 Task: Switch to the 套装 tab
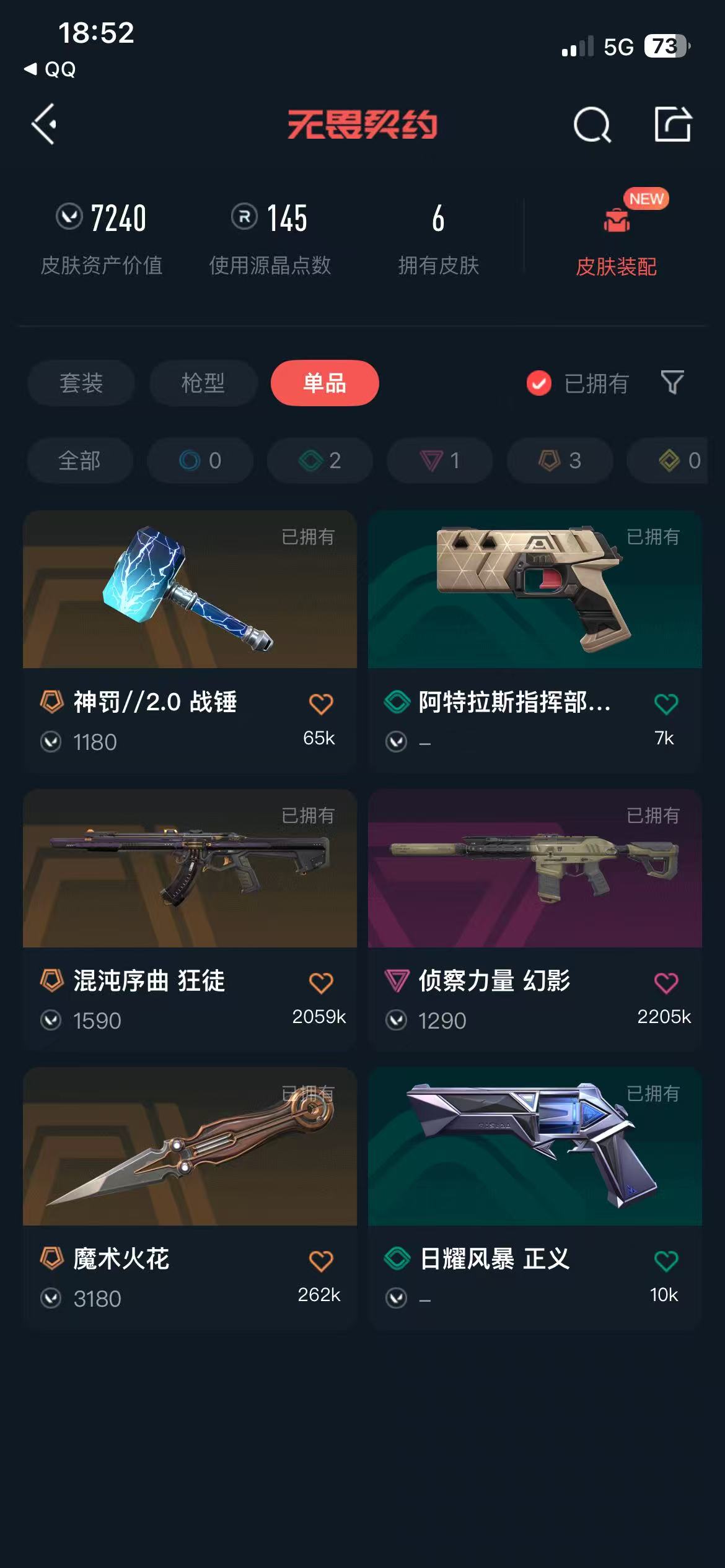point(81,383)
